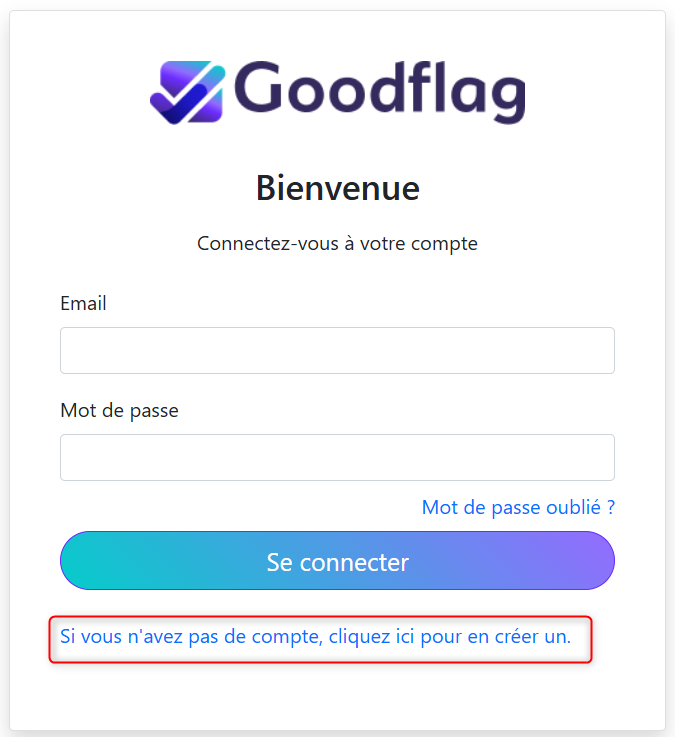Tap the Se connecter button
The height and width of the screenshot is (737, 675).
click(x=337, y=561)
